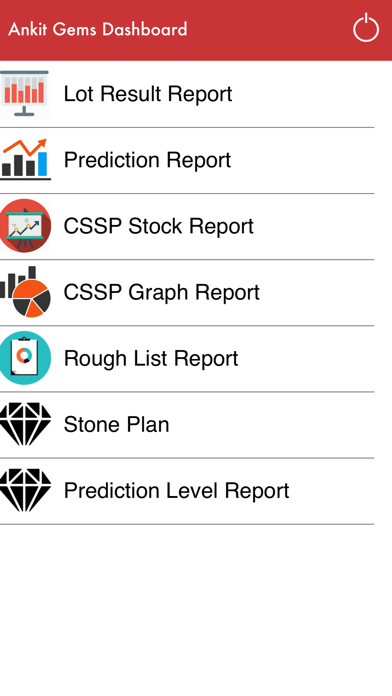The image size is (392, 696).
Task: Tap the power logout icon
Action: tap(366, 28)
